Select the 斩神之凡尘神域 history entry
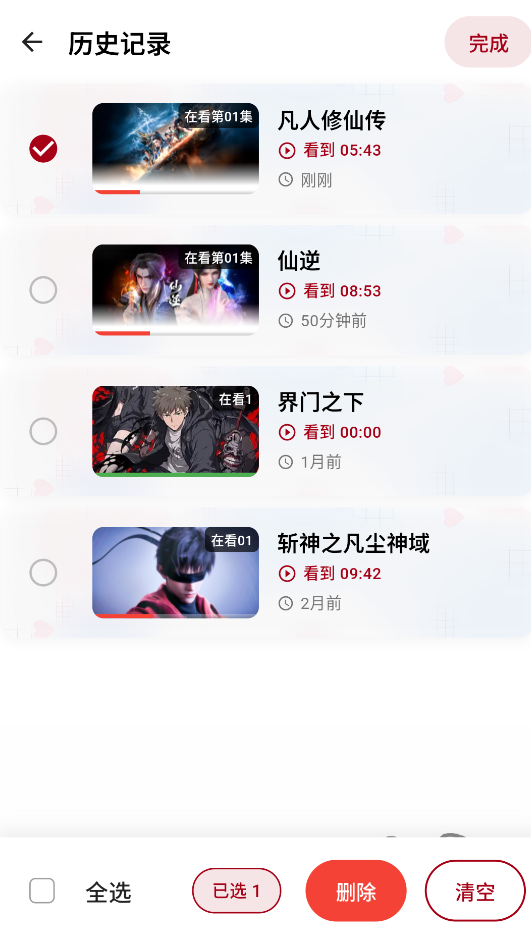This screenshot has width=531, height=934. pos(44,572)
